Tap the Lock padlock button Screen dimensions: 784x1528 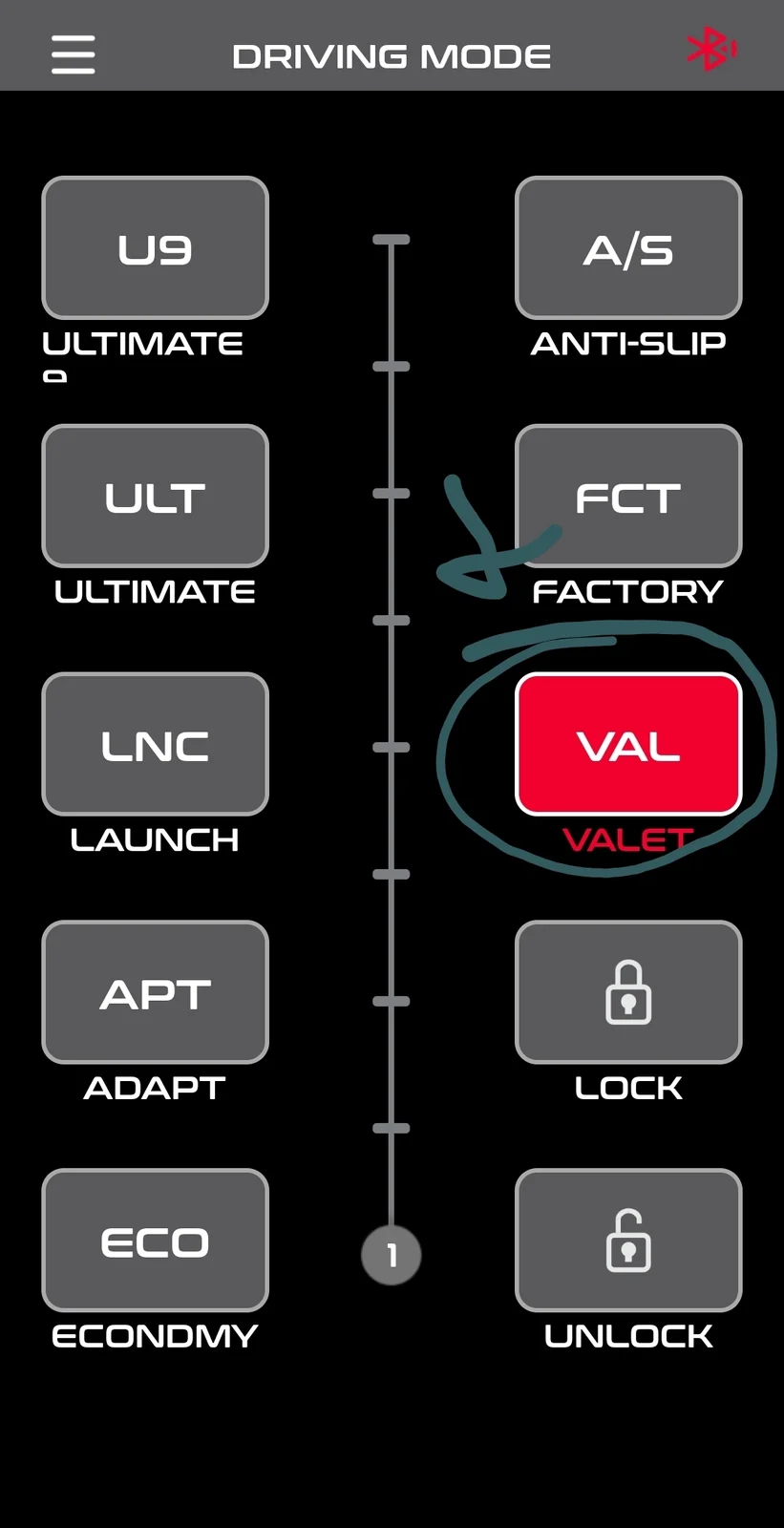pyautogui.click(x=628, y=993)
